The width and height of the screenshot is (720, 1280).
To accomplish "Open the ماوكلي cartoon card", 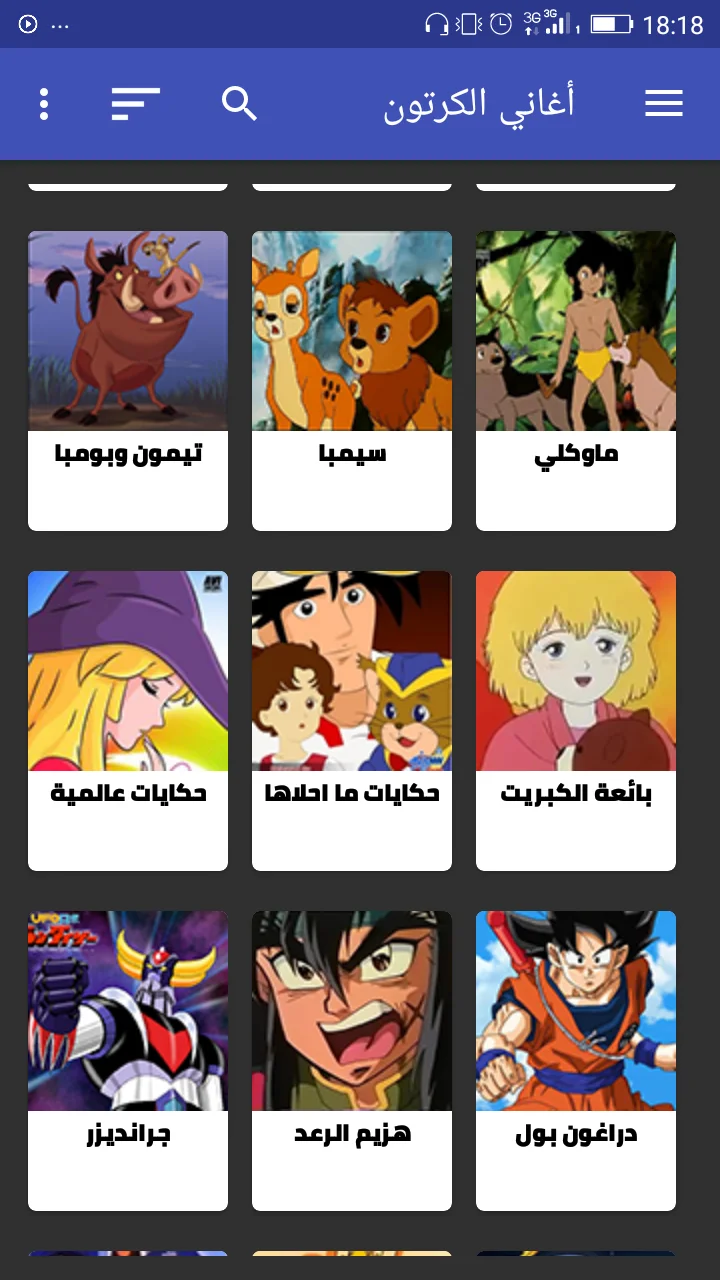I will coord(576,380).
